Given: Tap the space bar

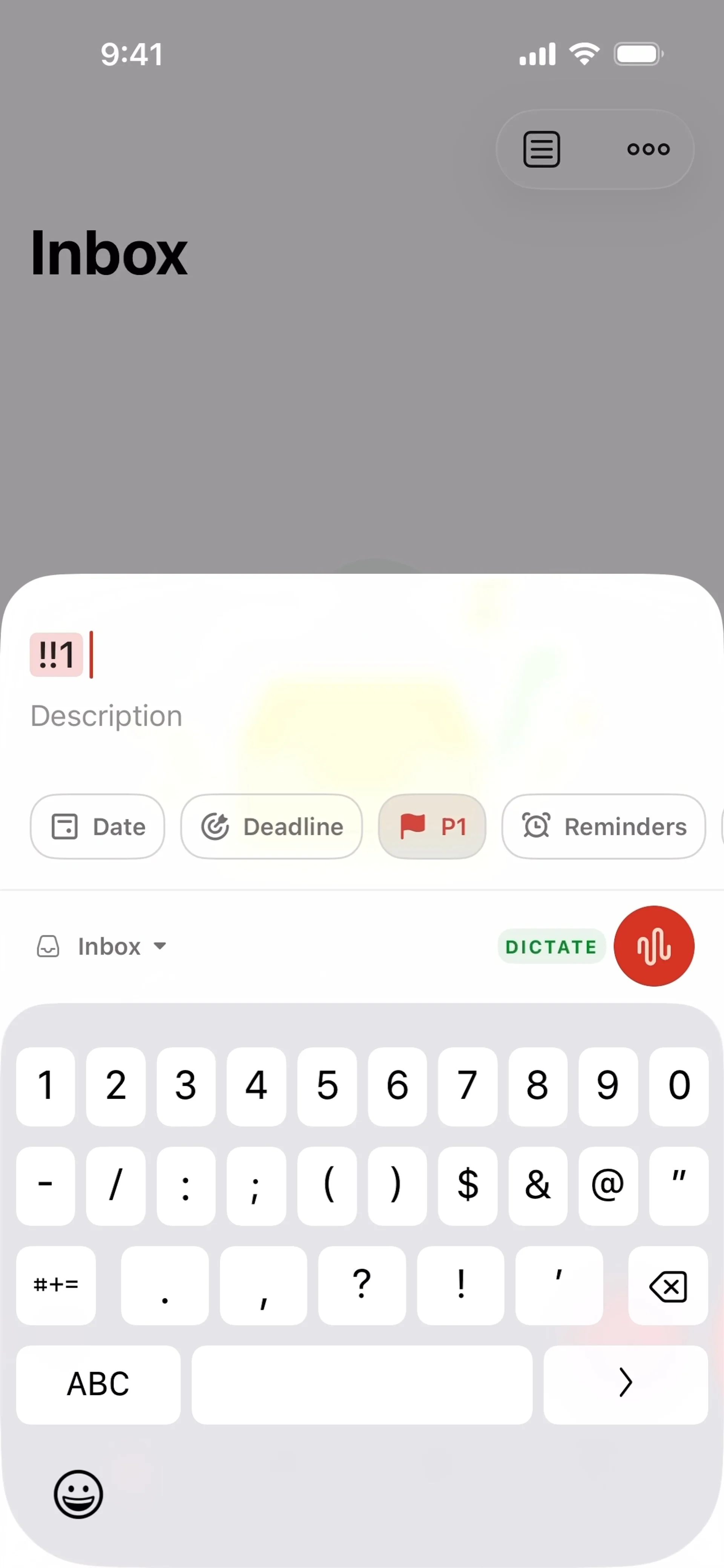Looking at the screenshot, I should [362, 1384].
